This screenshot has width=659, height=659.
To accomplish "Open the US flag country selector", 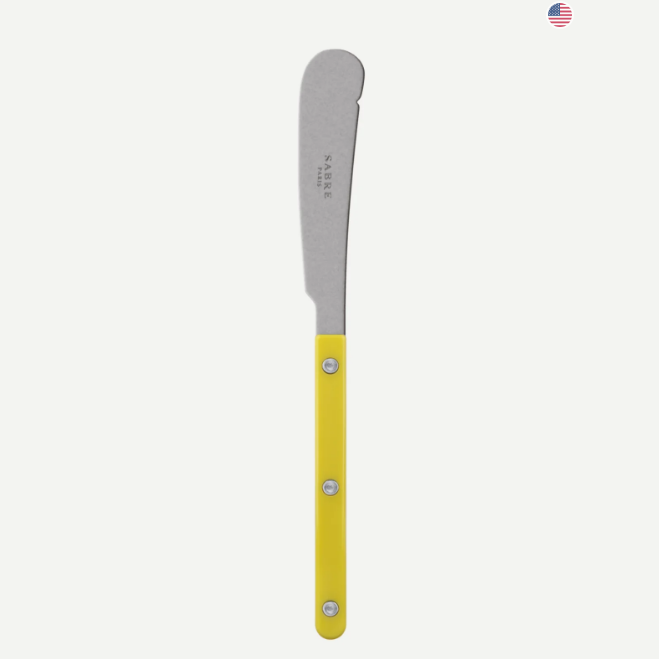I will click(560, 15).
